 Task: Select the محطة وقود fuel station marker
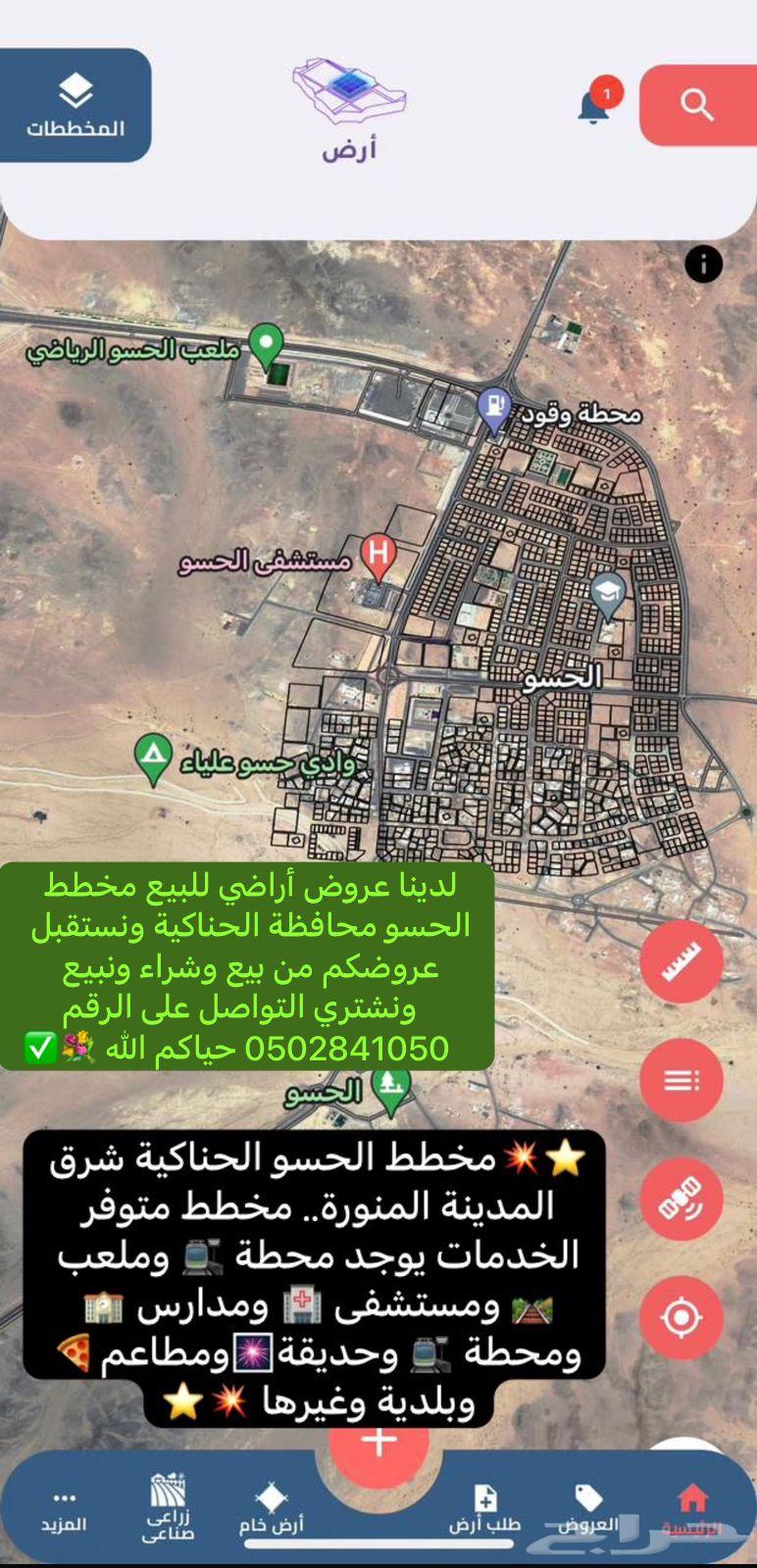click(495, 407)
